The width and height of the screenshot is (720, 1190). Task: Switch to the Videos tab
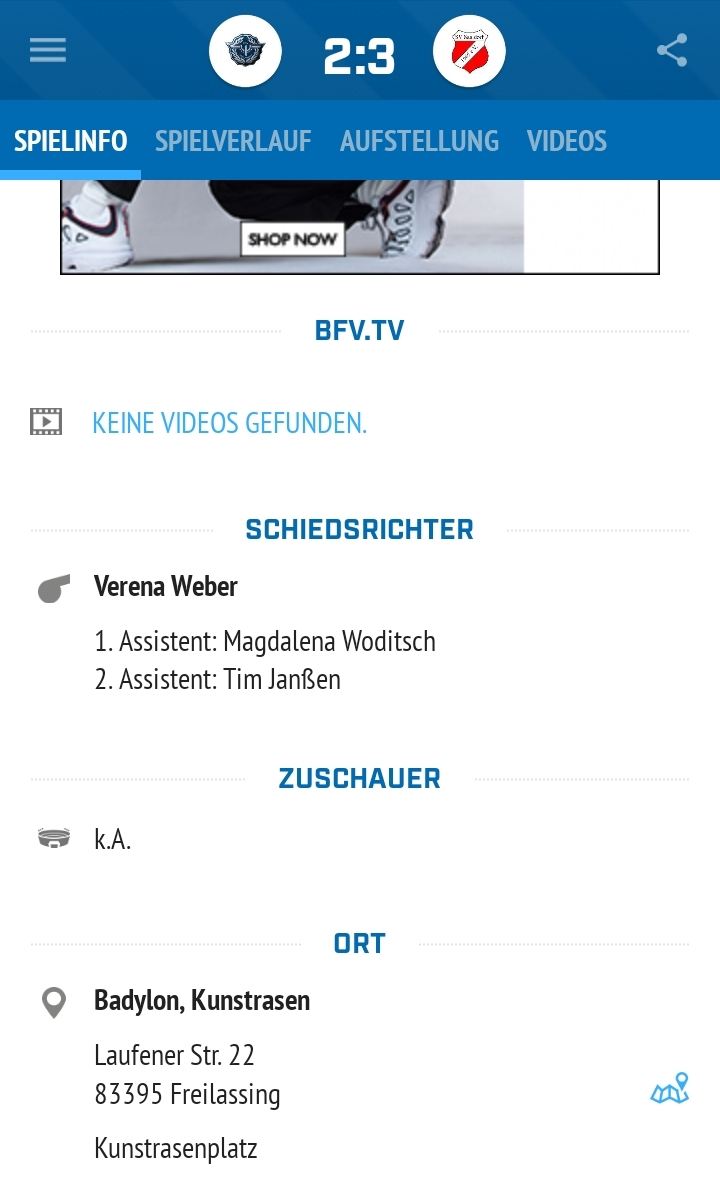pos(567,141)
